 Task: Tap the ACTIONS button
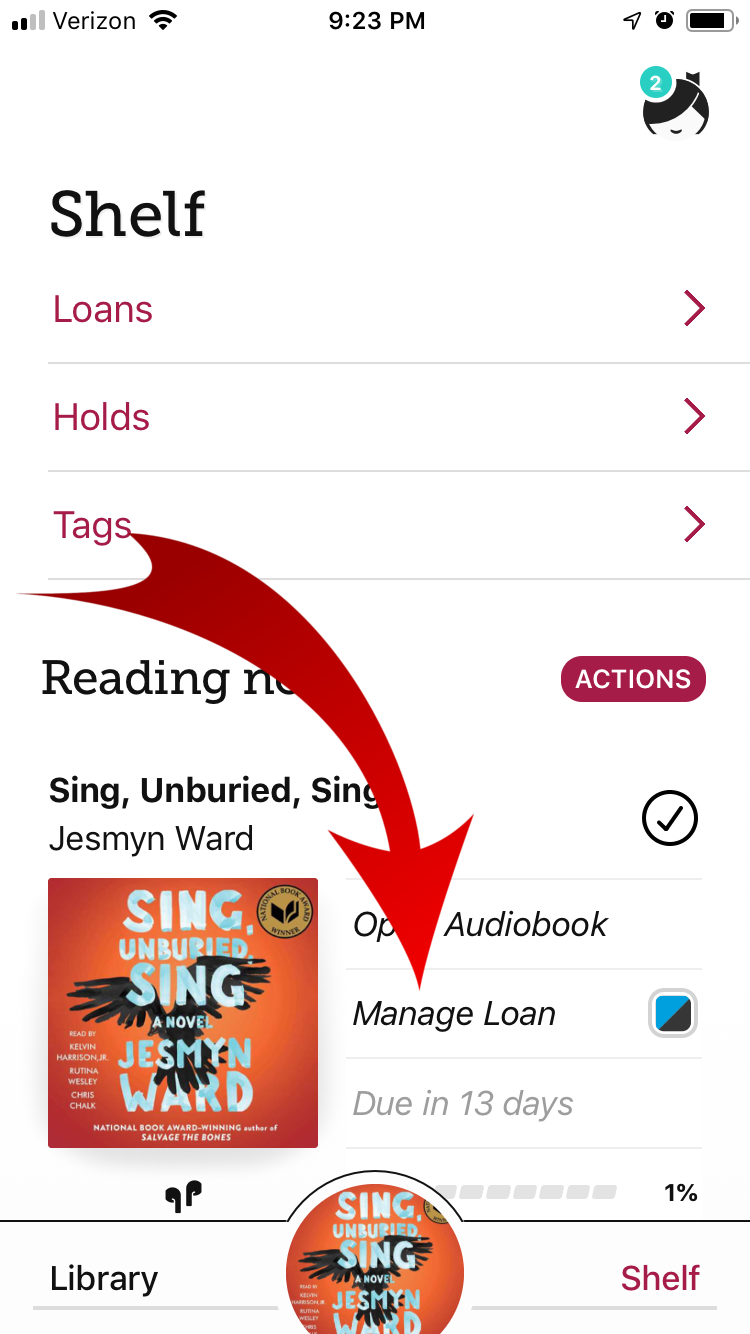[x=633, y=679]
